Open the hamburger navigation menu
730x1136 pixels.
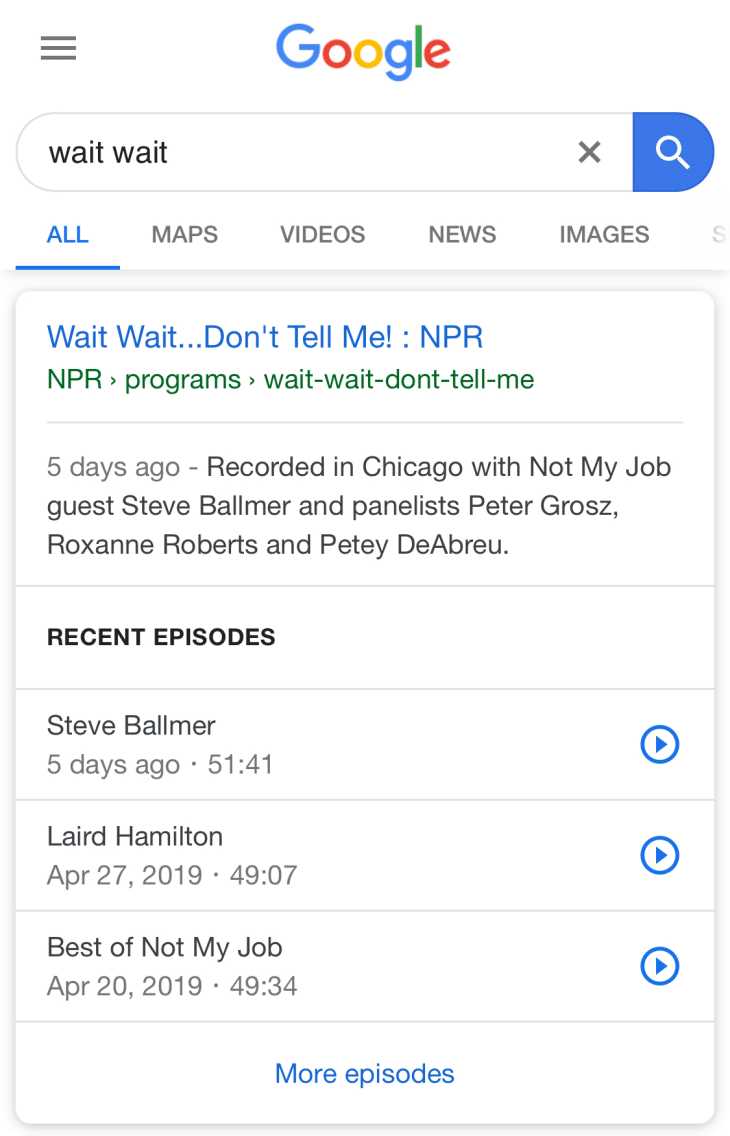(x=58, y=48)
